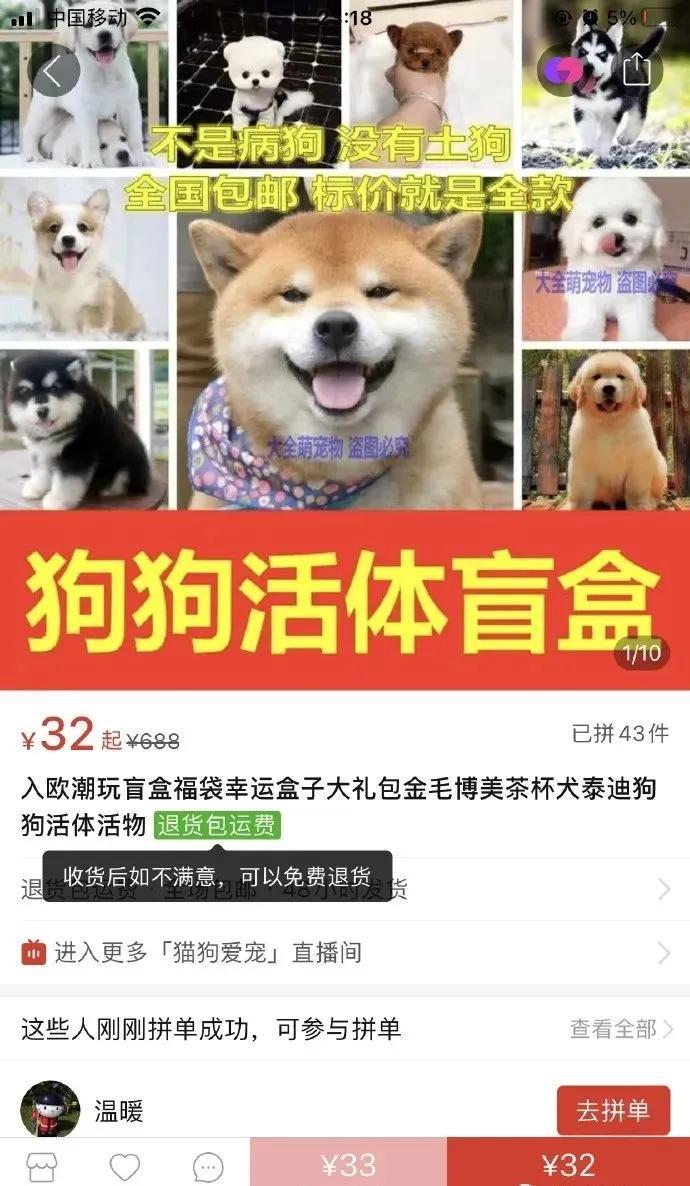
Task: Add this item to favorites
Action: [124, 1166]
